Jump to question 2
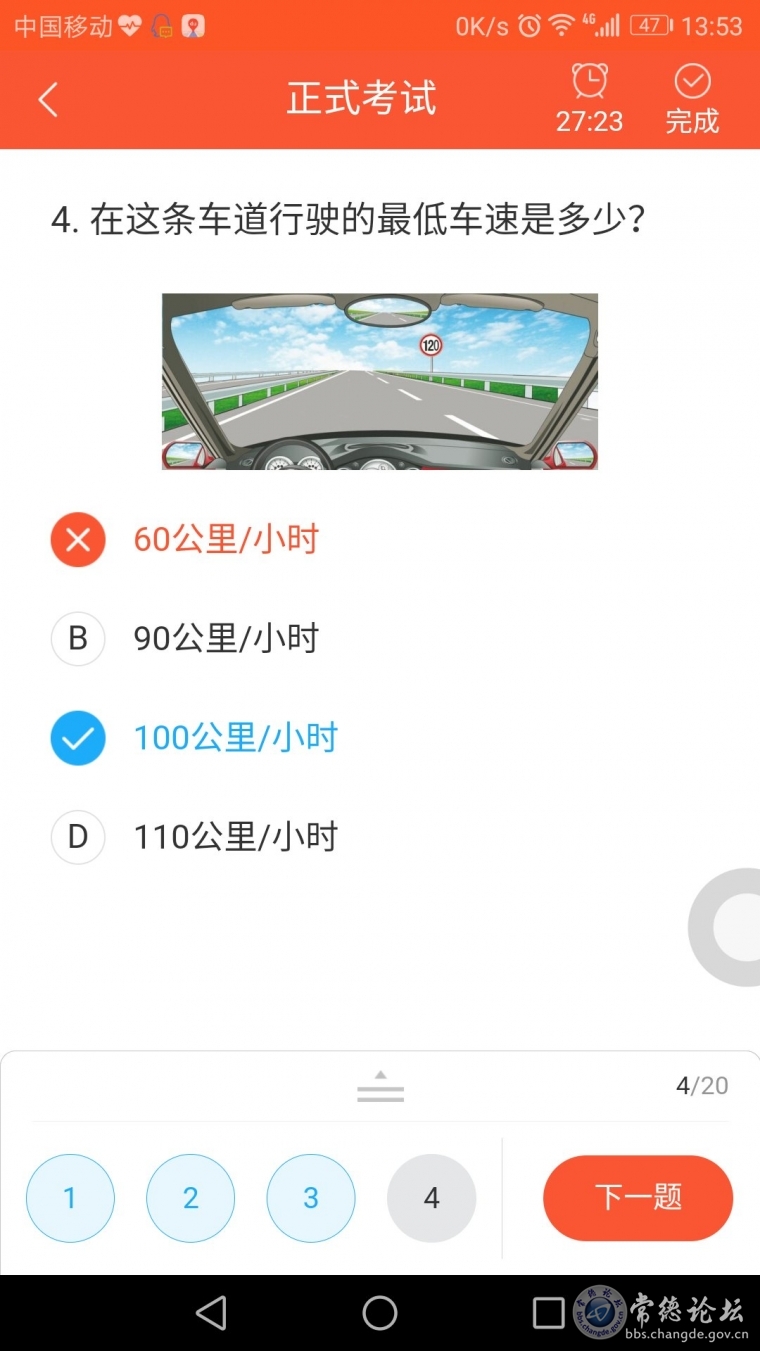This screenshot has width=760, height=1351. click(190, 1198)
